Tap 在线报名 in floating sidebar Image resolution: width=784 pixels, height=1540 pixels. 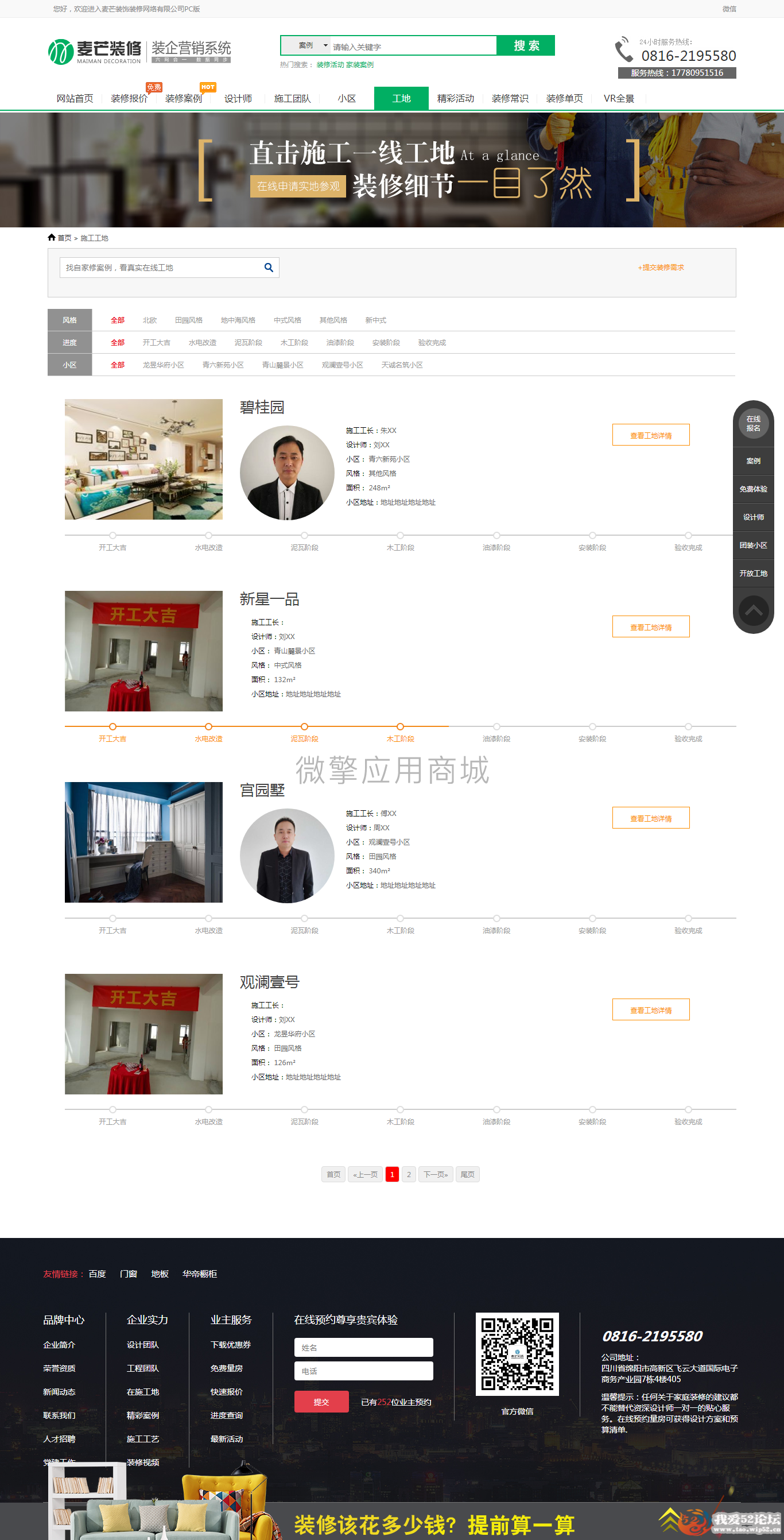click(753, 423)
